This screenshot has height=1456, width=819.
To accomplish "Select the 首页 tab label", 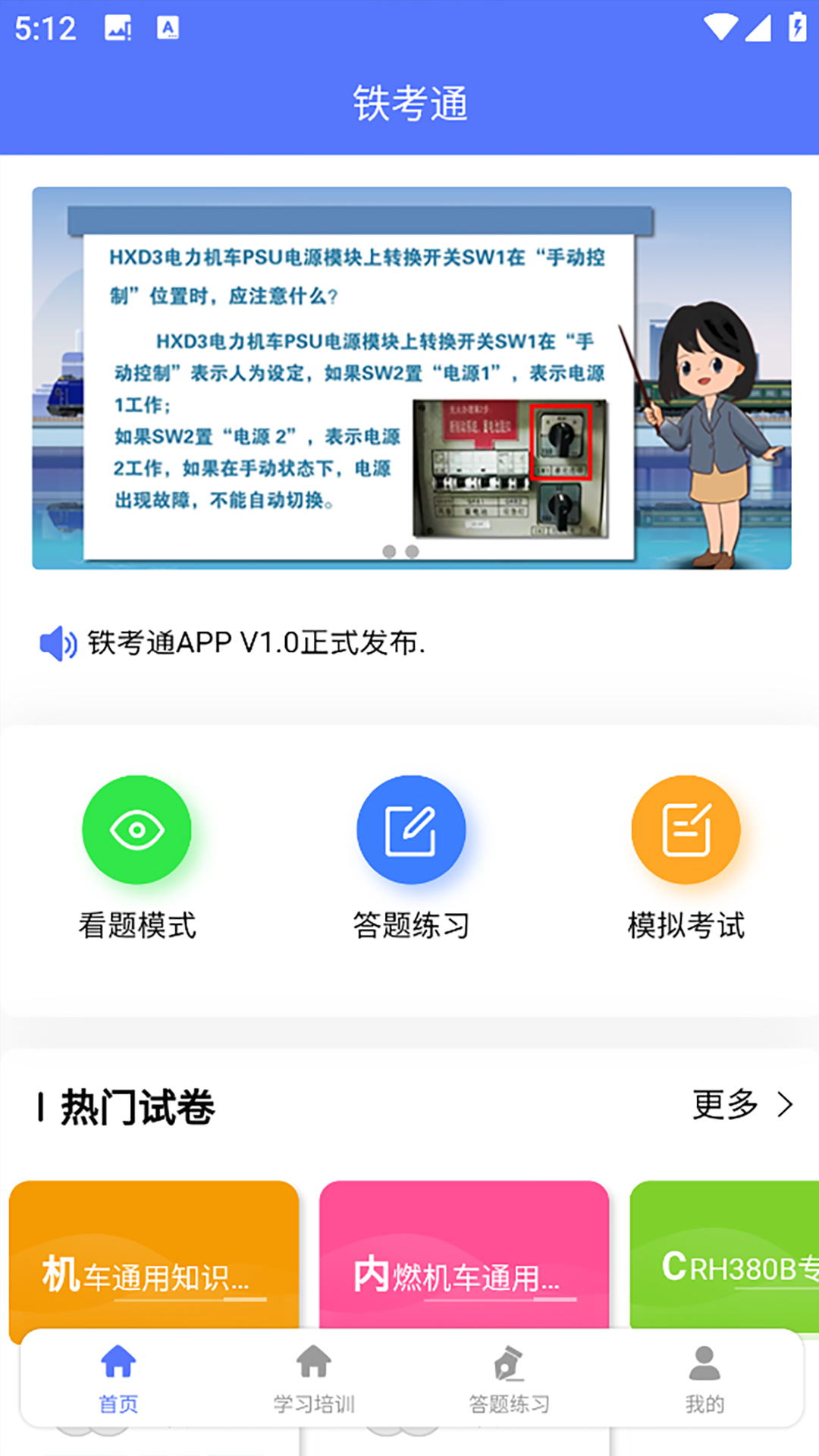I will tap(118, 1404).
